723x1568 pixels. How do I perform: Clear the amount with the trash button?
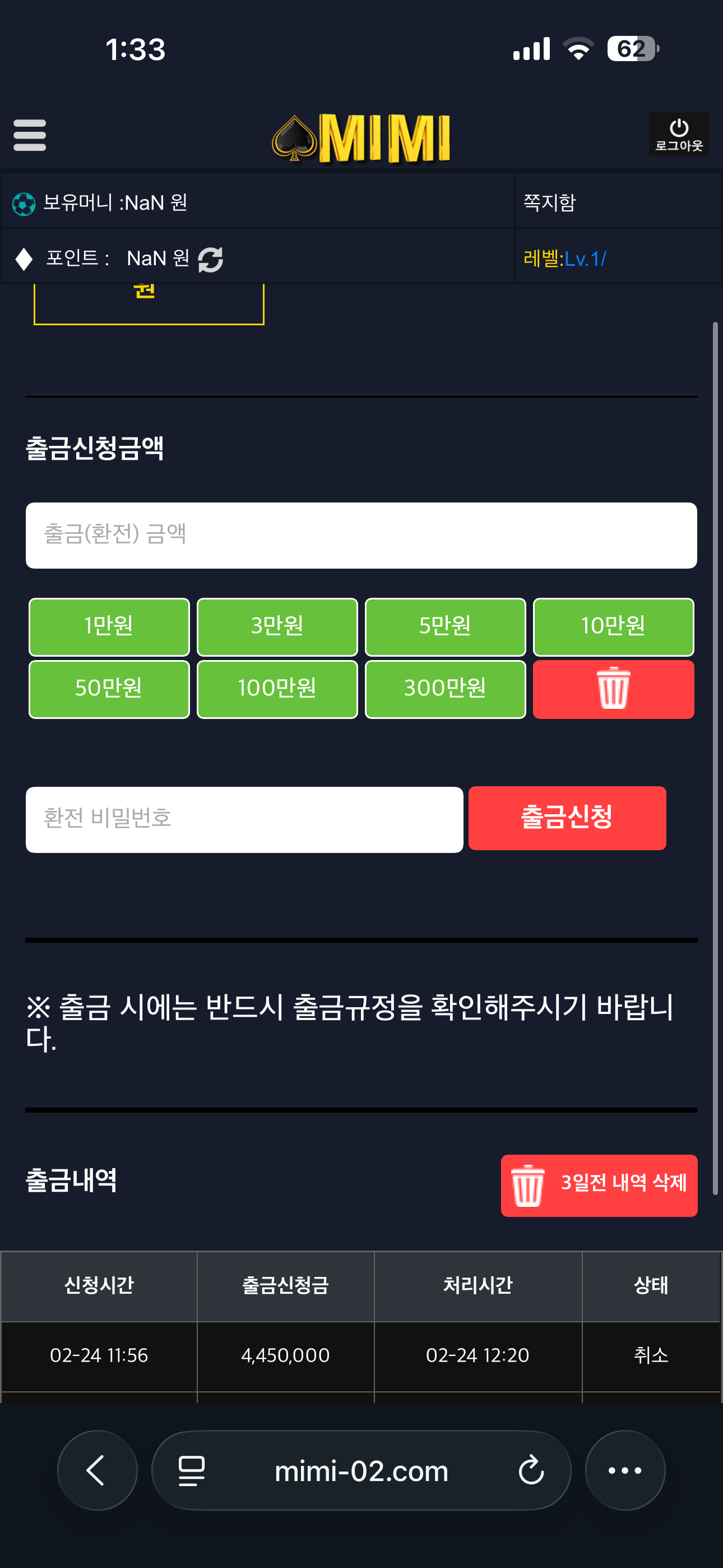tap(613, 689)
